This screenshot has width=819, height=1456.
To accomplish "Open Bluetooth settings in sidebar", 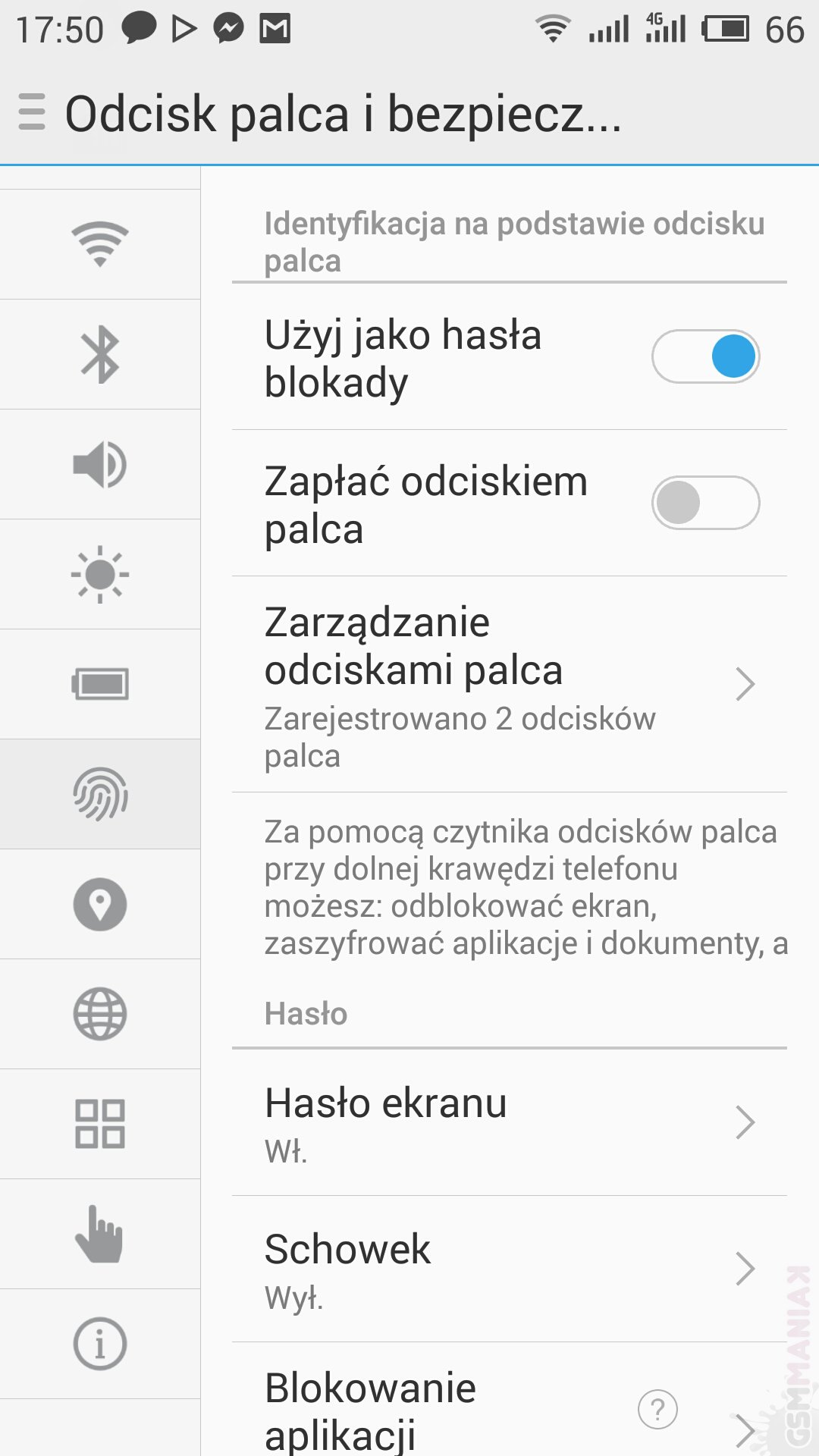I will [x=100, y=354].
